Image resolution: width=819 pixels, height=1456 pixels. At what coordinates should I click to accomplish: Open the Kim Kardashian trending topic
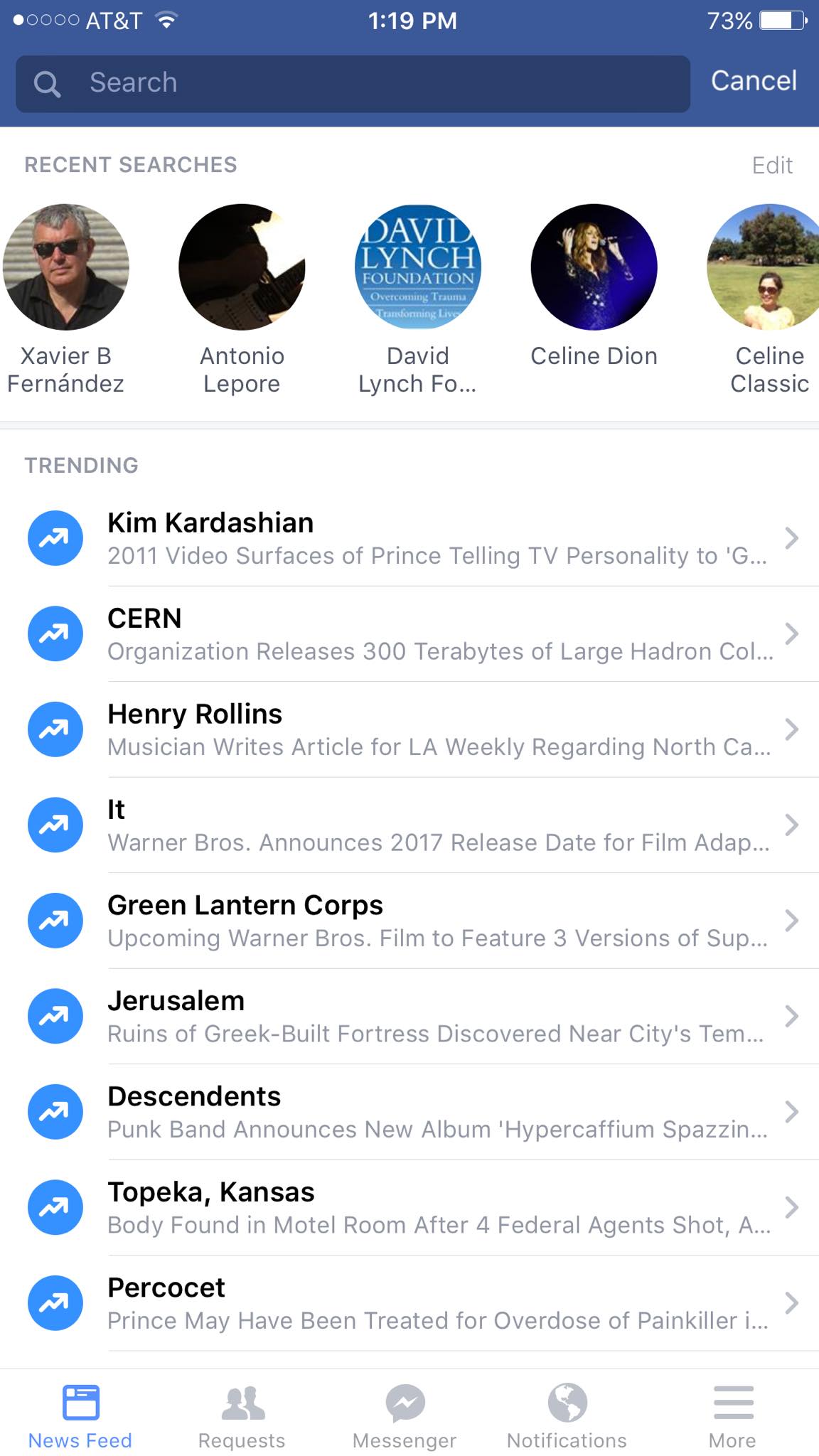pos(437,538)
